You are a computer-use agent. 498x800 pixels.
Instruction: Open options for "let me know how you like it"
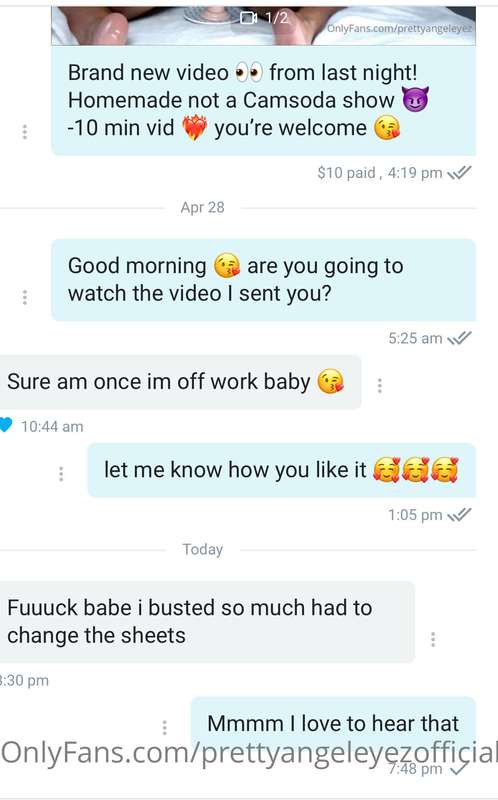61,474
